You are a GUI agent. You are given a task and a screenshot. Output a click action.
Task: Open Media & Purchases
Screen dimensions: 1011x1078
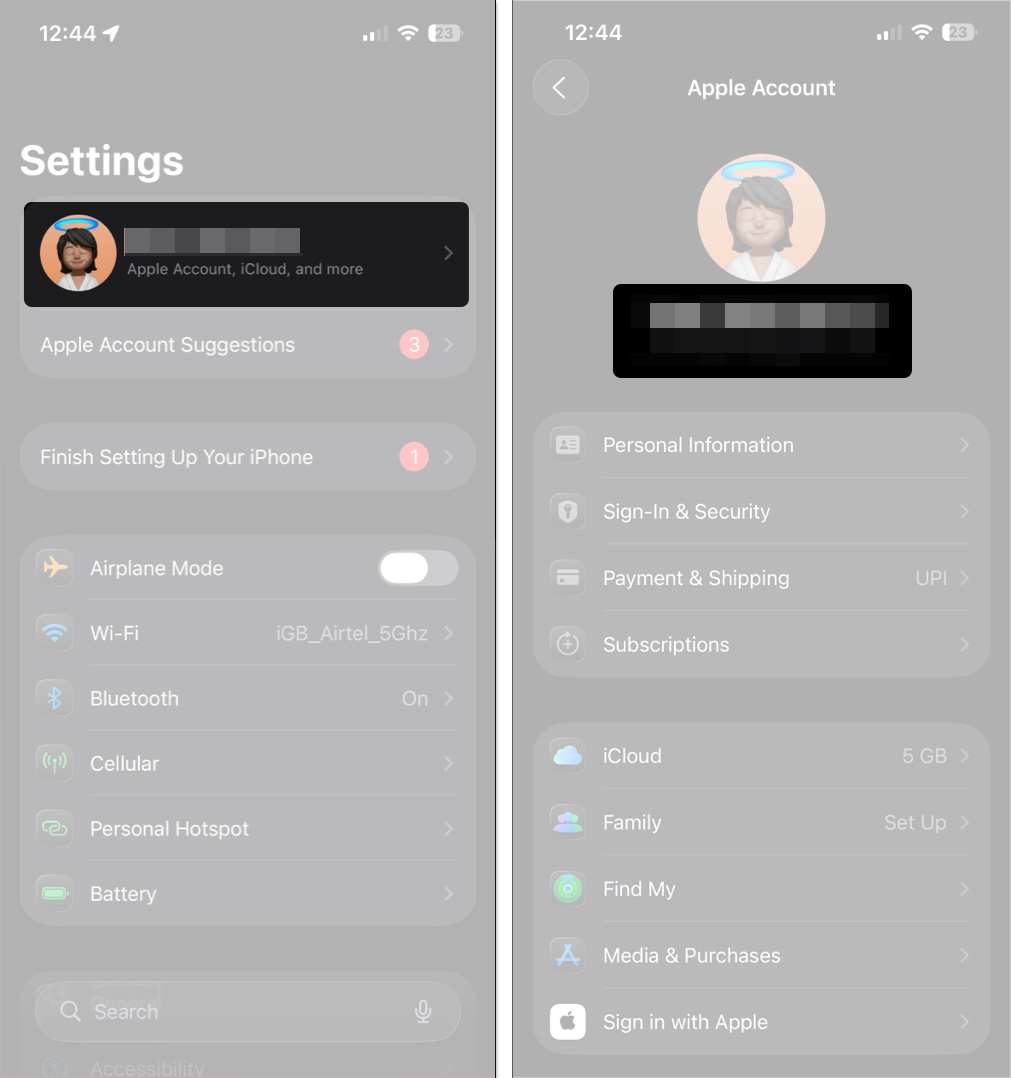[760, 955]
